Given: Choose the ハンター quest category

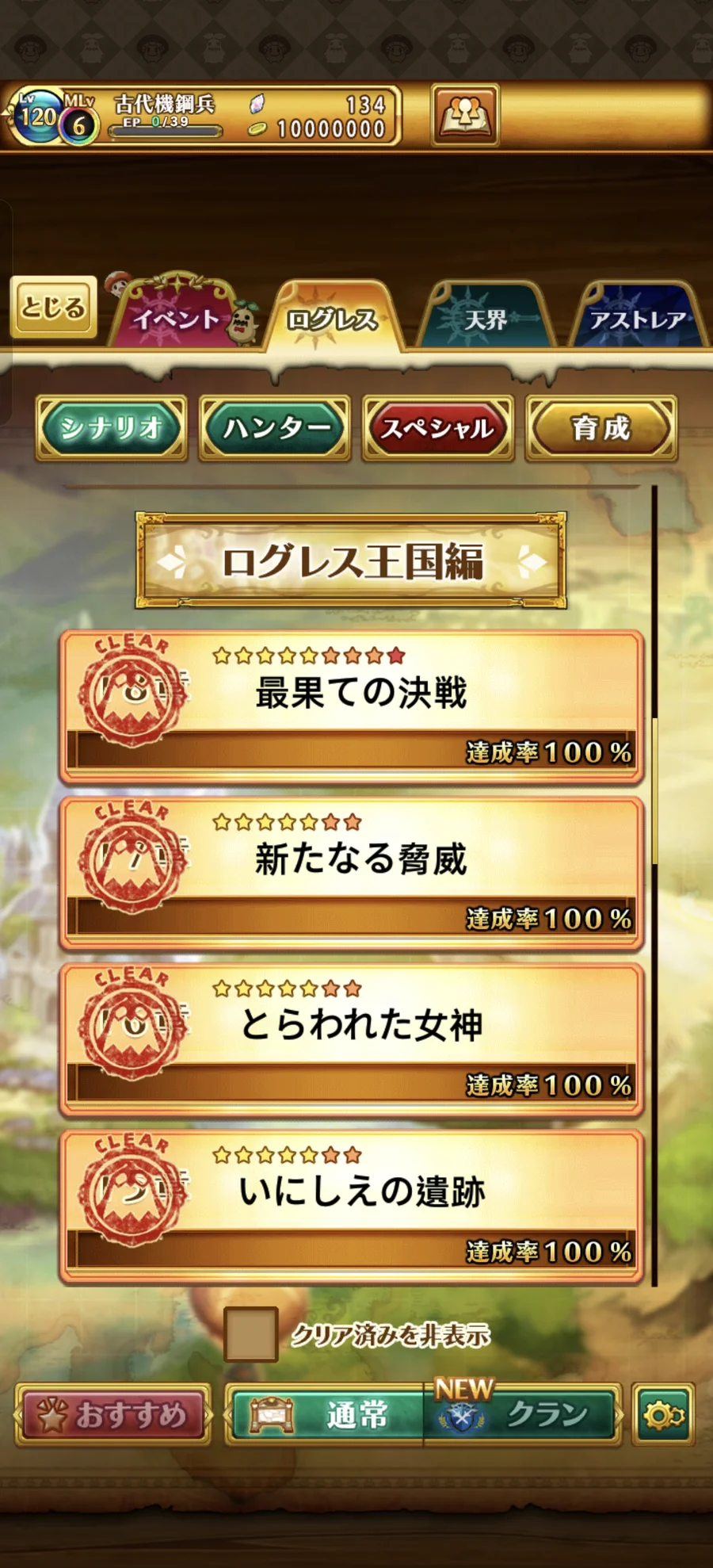Looking at the screenshot, I should (275, 428).
